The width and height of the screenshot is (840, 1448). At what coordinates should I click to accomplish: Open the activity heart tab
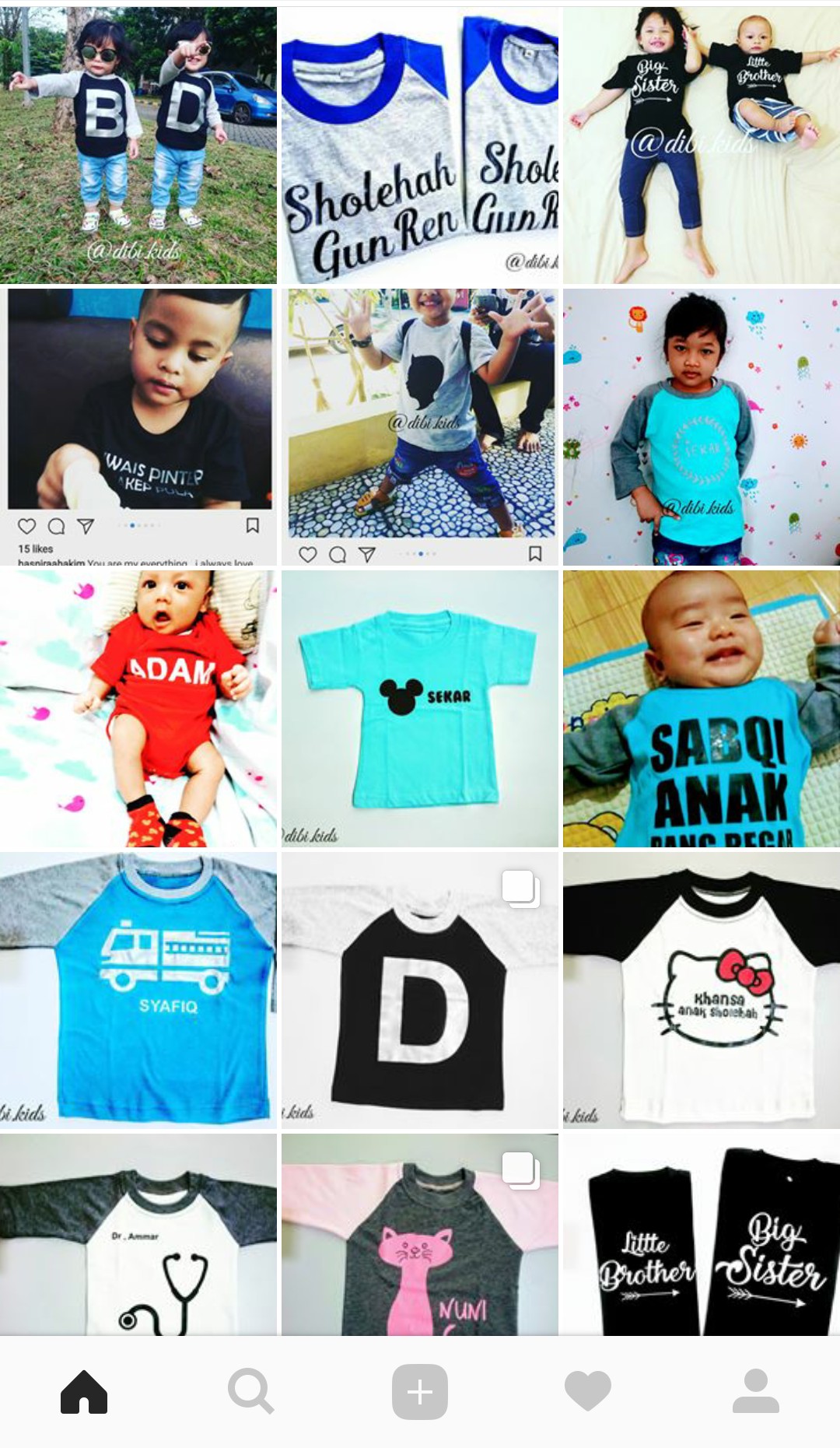588,1391
